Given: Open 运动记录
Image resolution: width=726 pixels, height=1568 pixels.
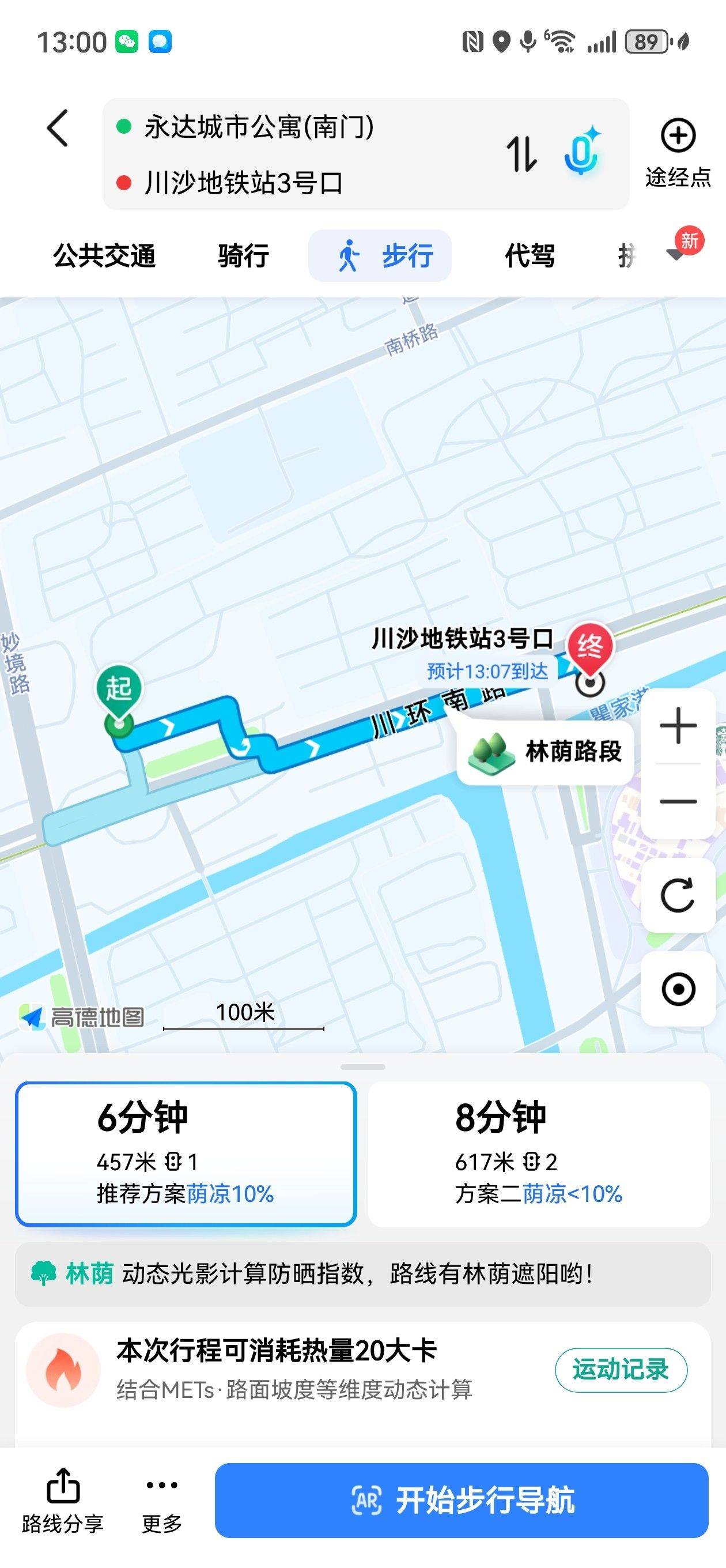Looking at the screenshot, I should tap(621, 1370).
